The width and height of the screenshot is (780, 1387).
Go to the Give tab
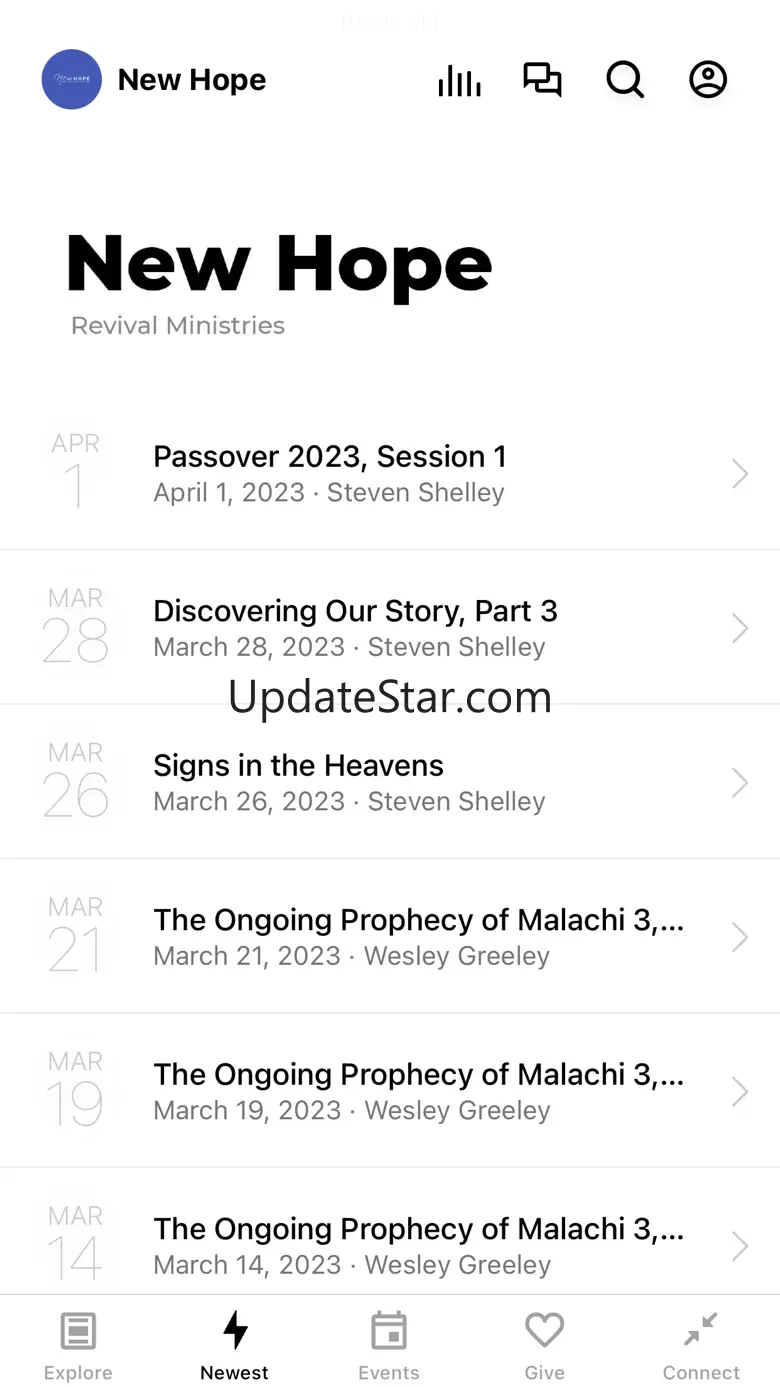click(545, 1345)
